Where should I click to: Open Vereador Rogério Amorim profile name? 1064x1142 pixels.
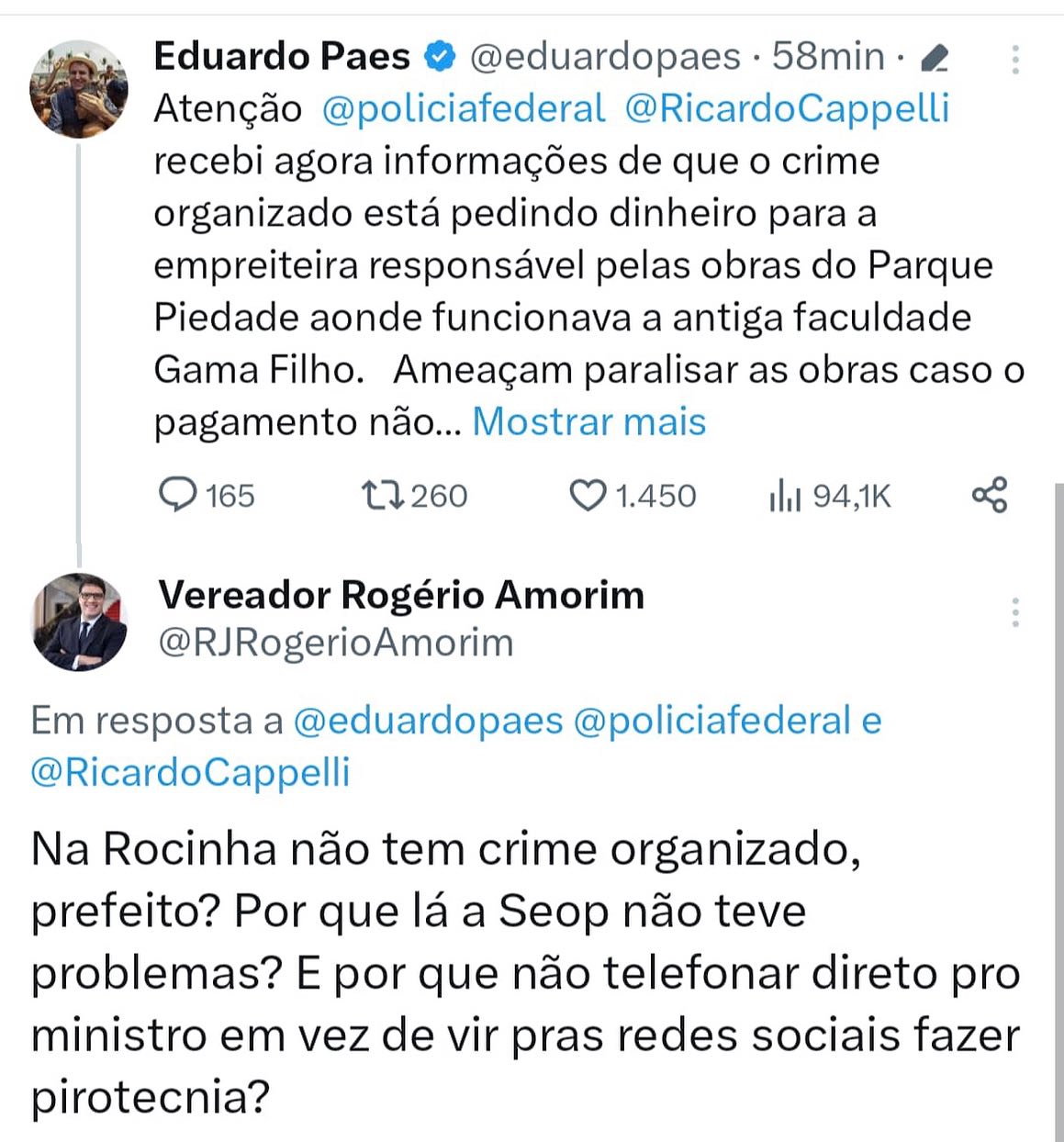pos(401,596)
